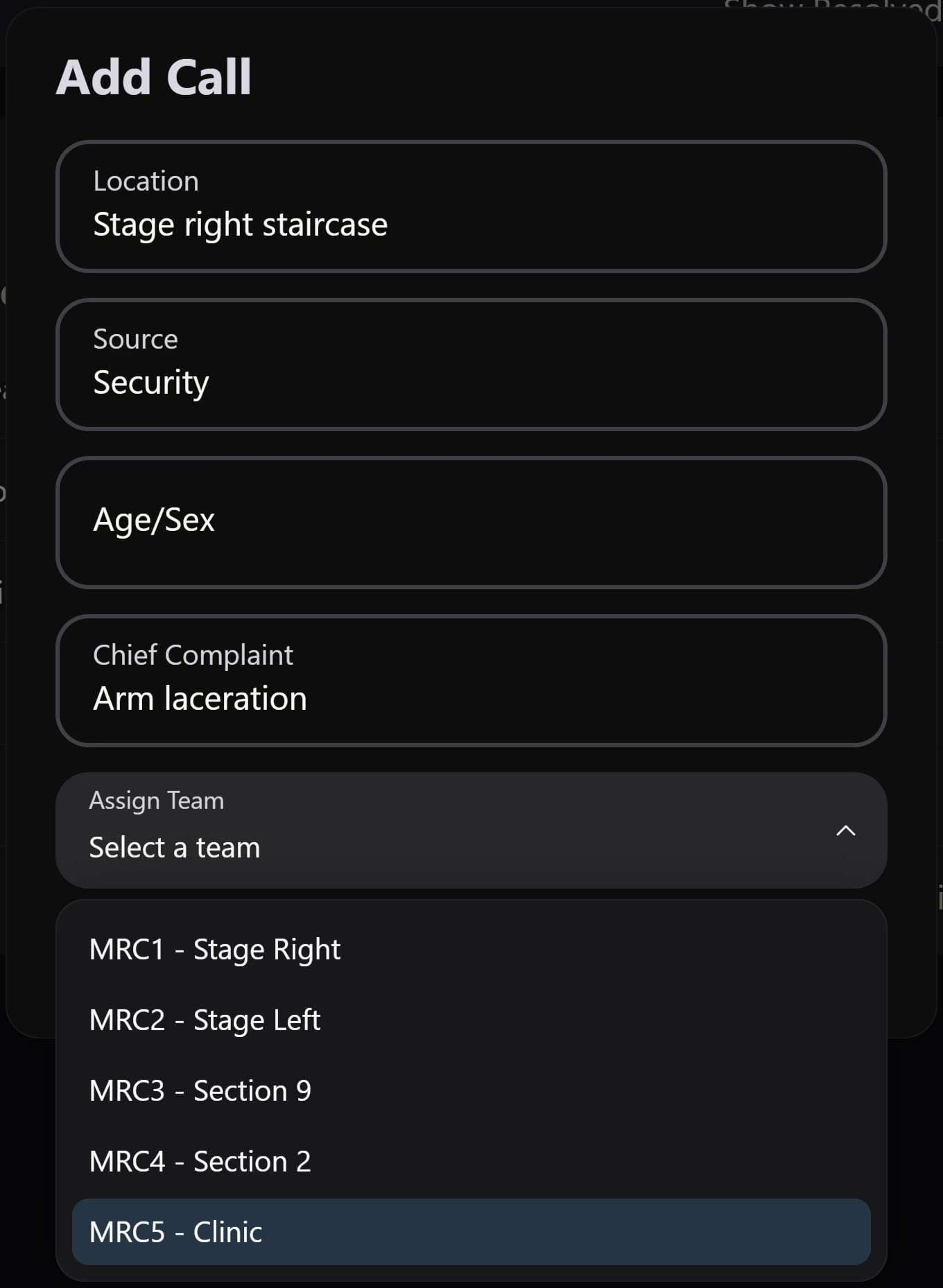Confirm the highlighted MRC5 - Clinic option
943x1288 pixels.
176,1232
